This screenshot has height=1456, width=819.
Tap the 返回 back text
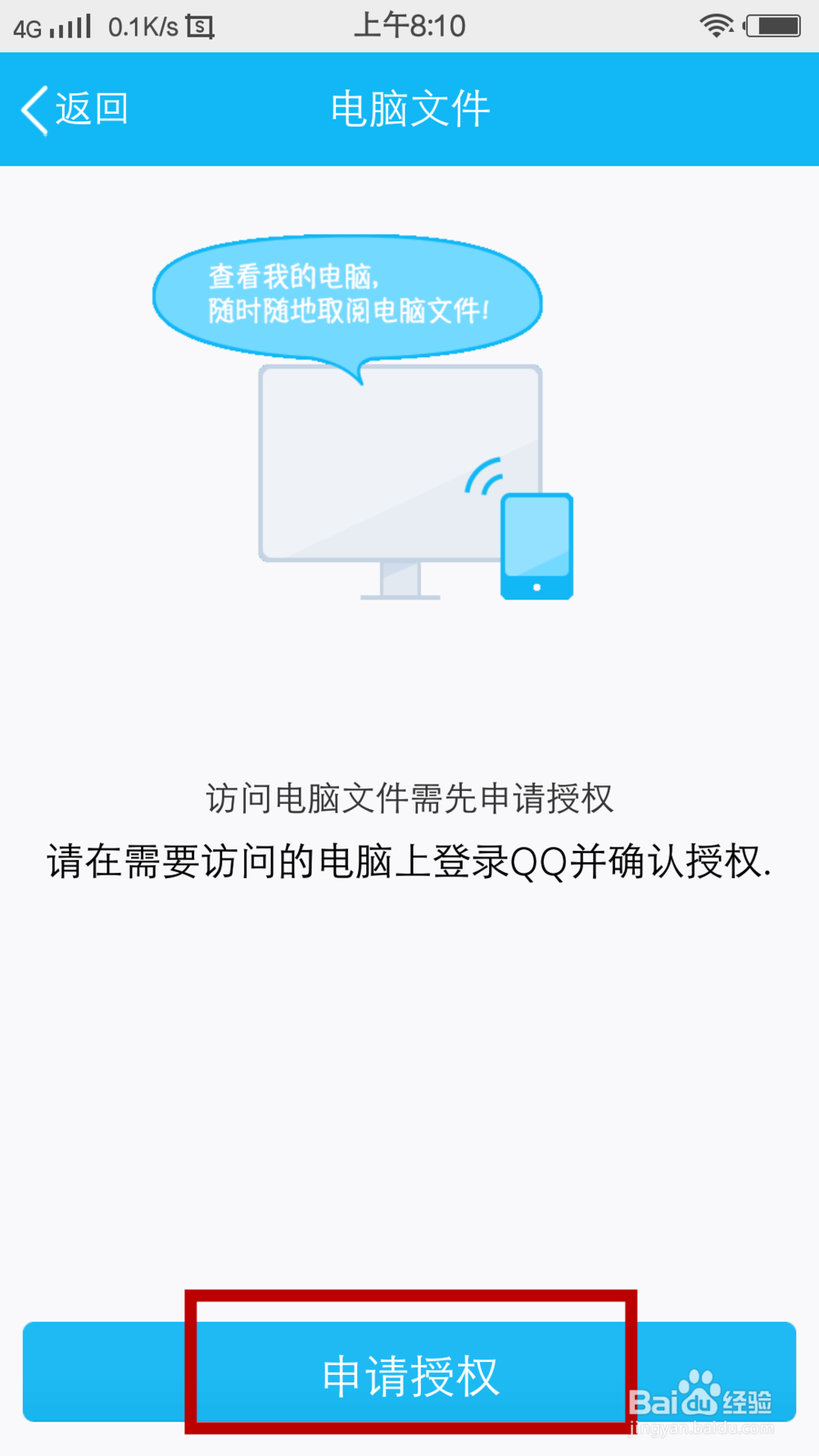pos(90,107)
